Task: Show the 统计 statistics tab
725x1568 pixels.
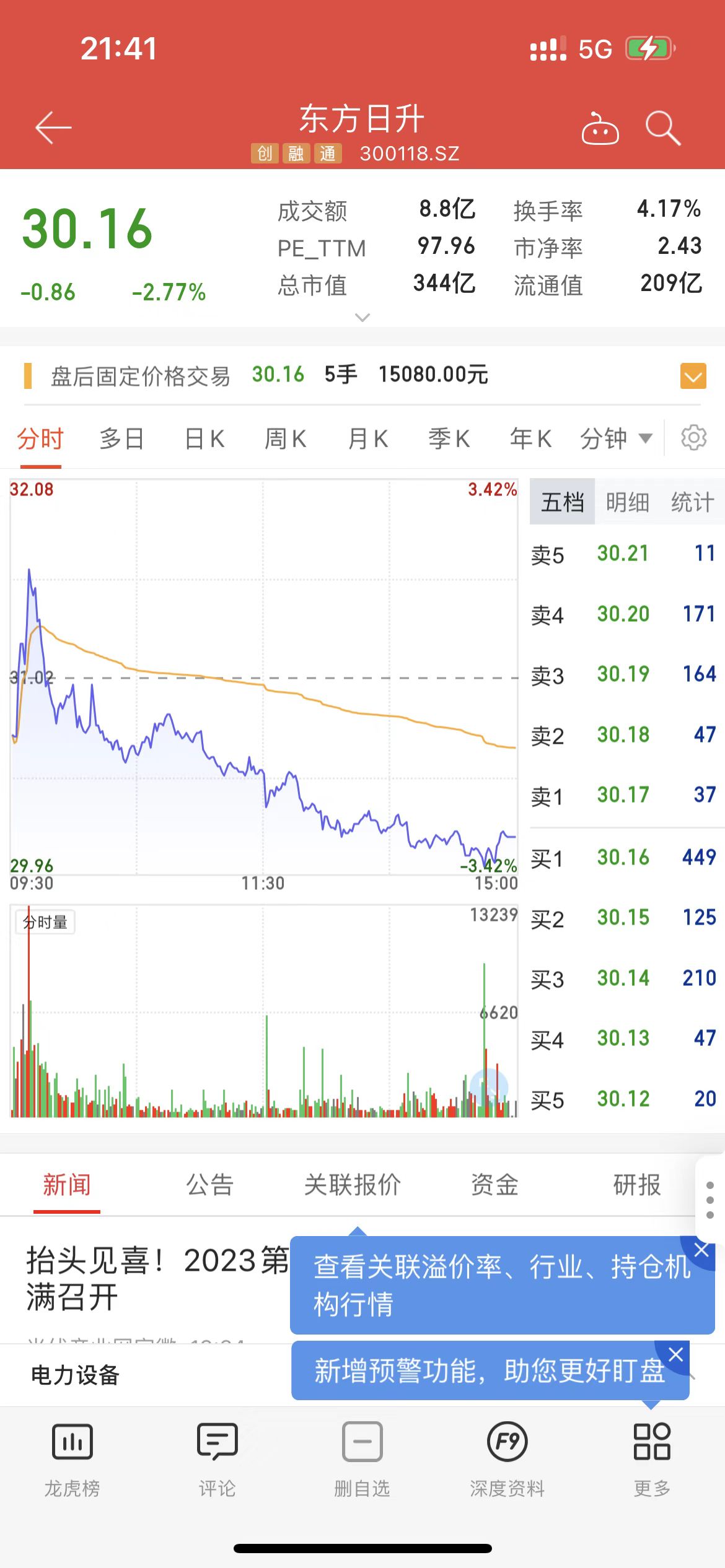Action: pos(692,502)
